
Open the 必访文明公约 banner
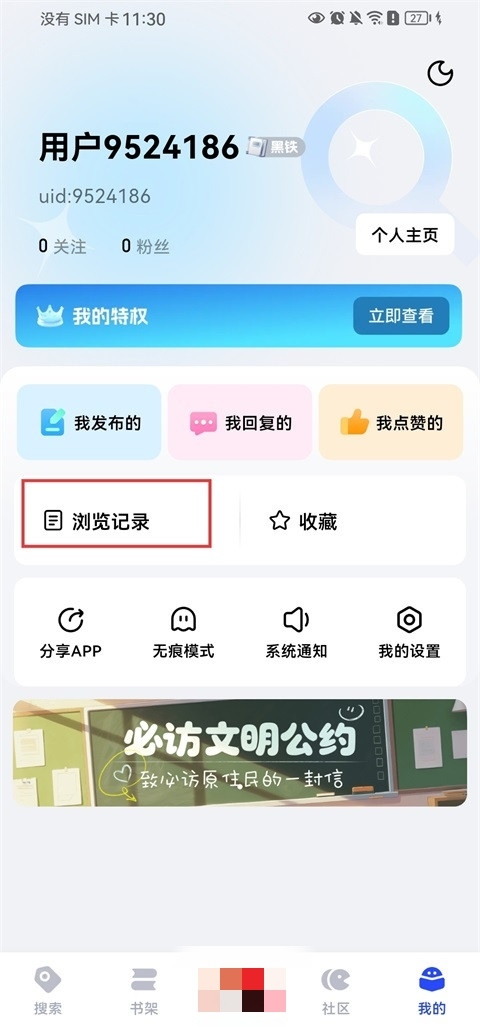pos(240,753)
